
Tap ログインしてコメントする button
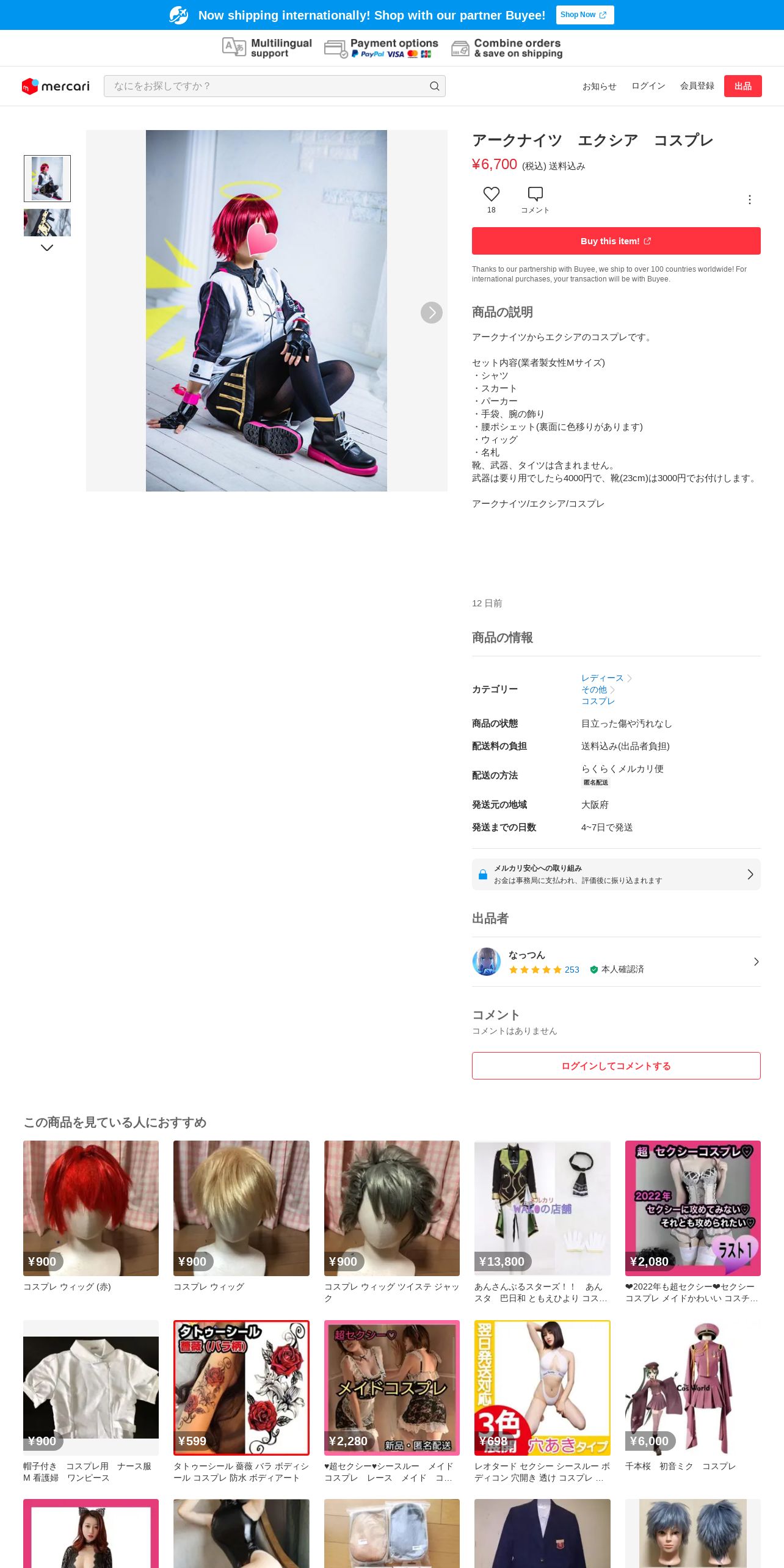(616, 1065)
